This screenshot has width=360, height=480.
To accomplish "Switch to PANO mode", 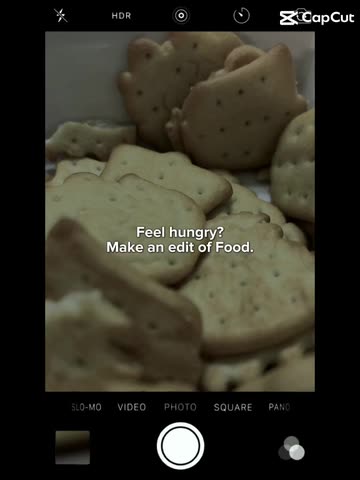I will click(279, 407).
